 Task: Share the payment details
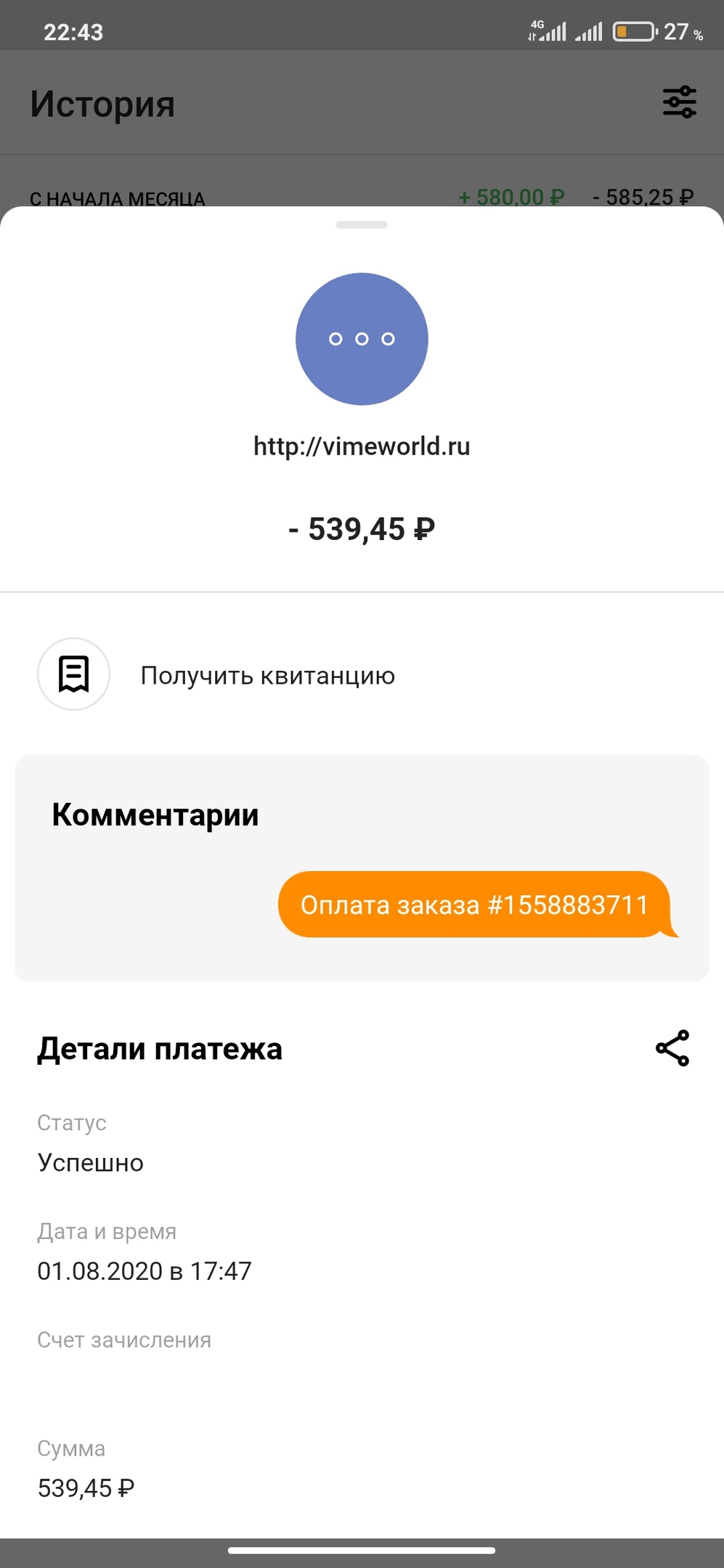(672, 1048)
